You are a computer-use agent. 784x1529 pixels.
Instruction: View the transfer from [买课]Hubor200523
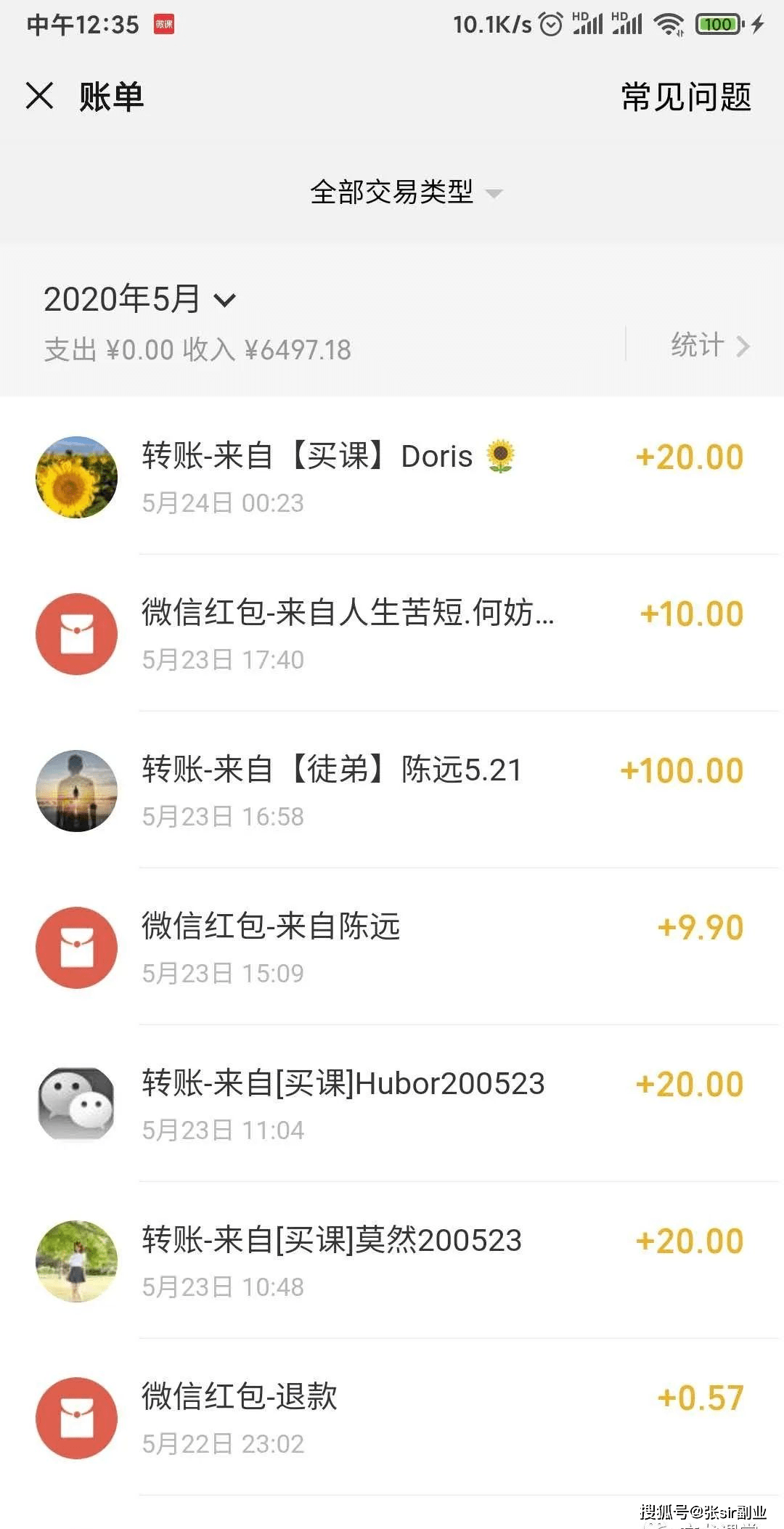392,1104
